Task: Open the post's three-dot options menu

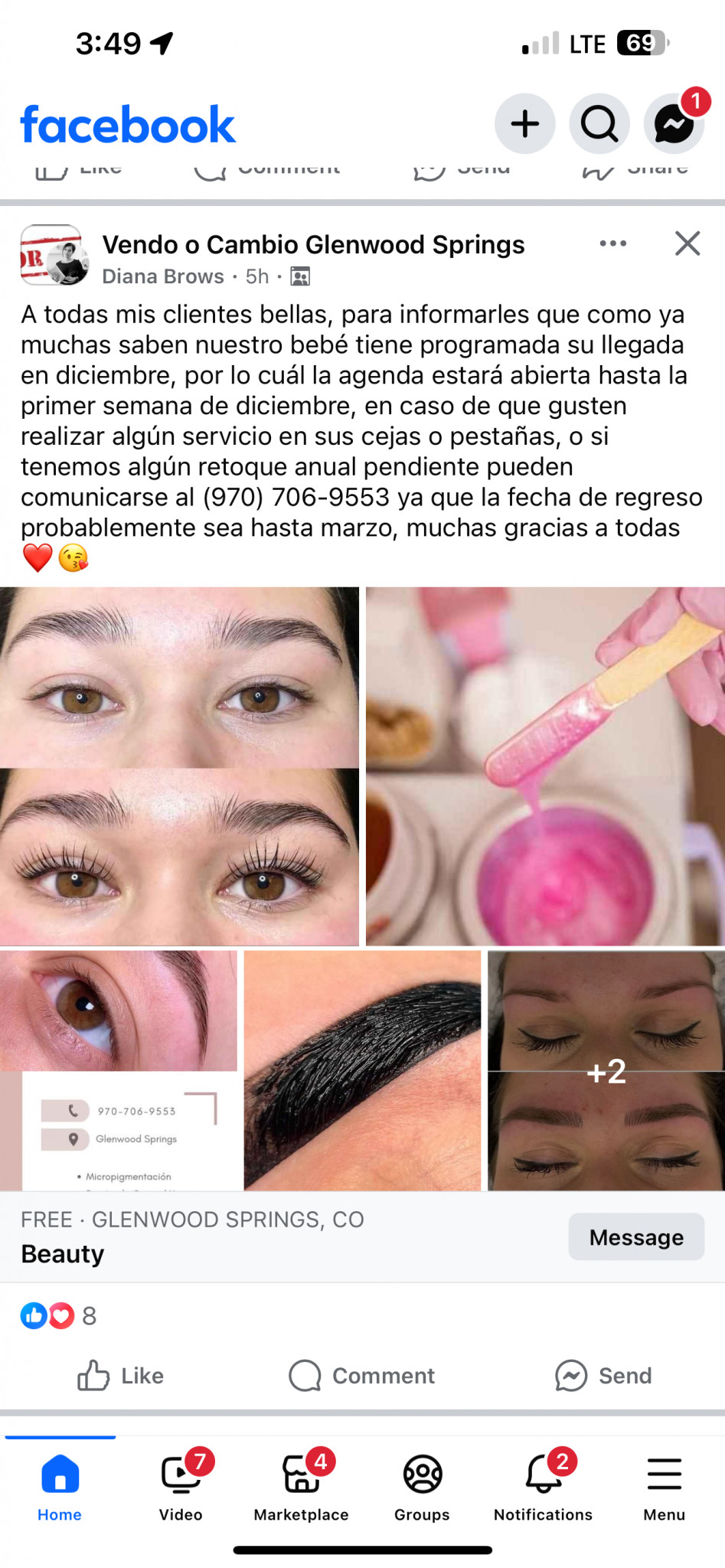Action: (x=613, y=243)
